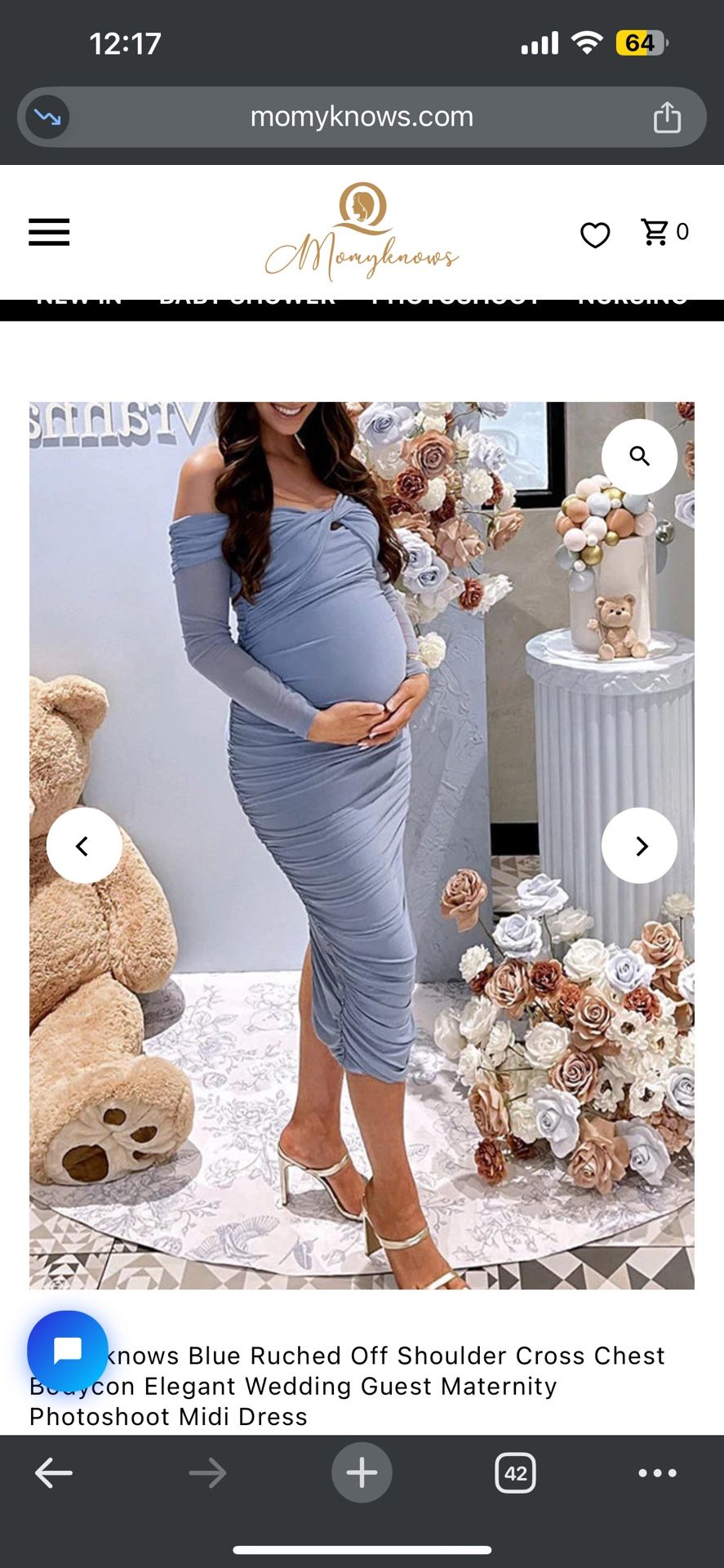This screenshot has width=724, height=1568.
Task: Tap the Share icon in the address bar
Action: [x=668, y=117]
